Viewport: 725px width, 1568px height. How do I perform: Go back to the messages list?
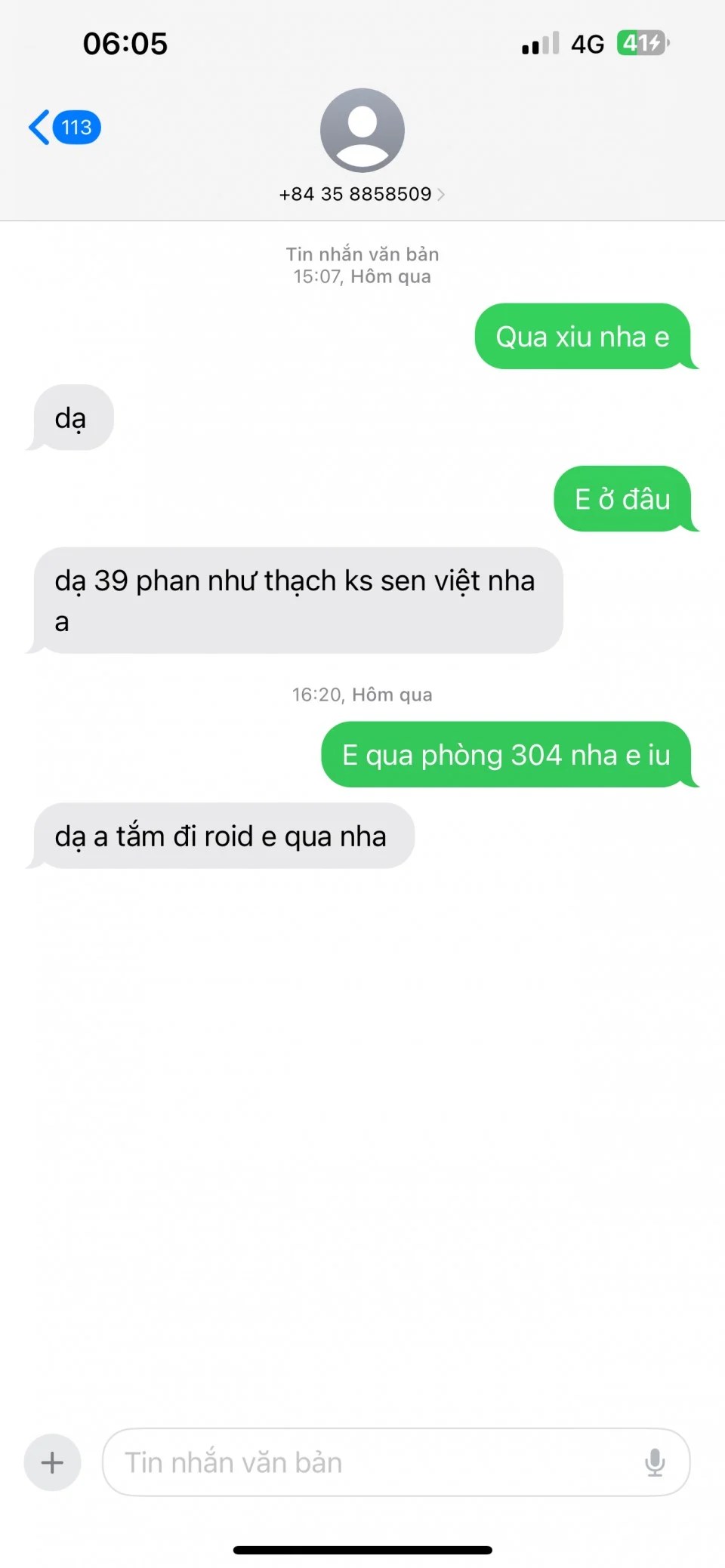[63, 128]
